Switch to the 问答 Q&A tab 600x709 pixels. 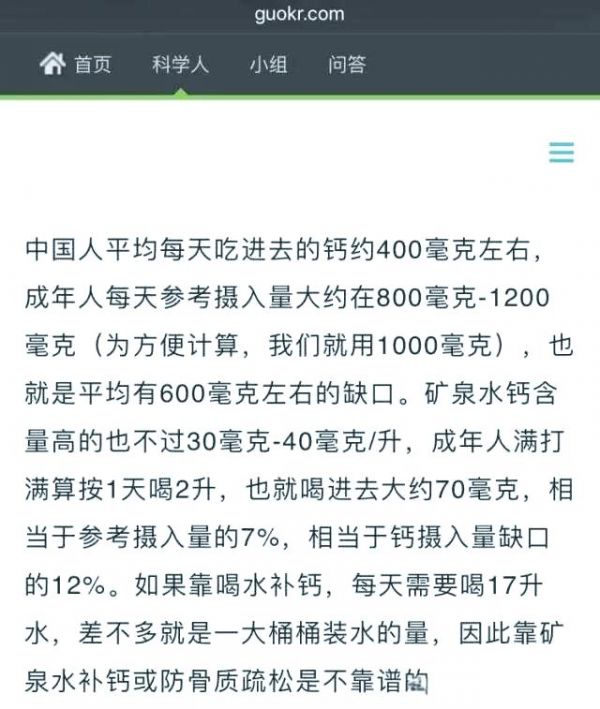pyautogui.click(x=347, y=65)
